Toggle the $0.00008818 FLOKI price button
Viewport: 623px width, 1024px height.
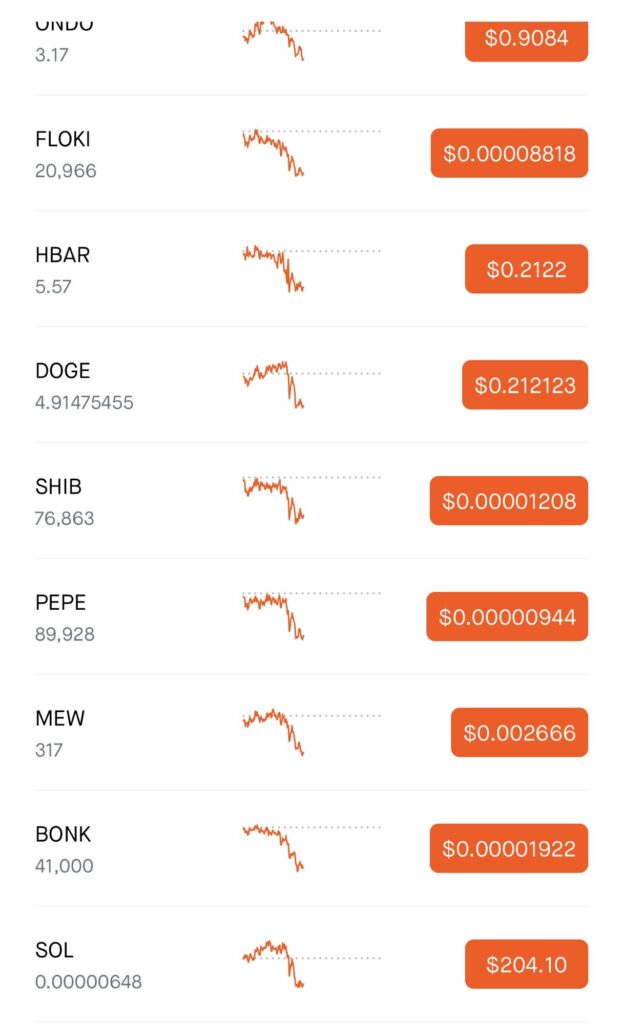(509, 154)
